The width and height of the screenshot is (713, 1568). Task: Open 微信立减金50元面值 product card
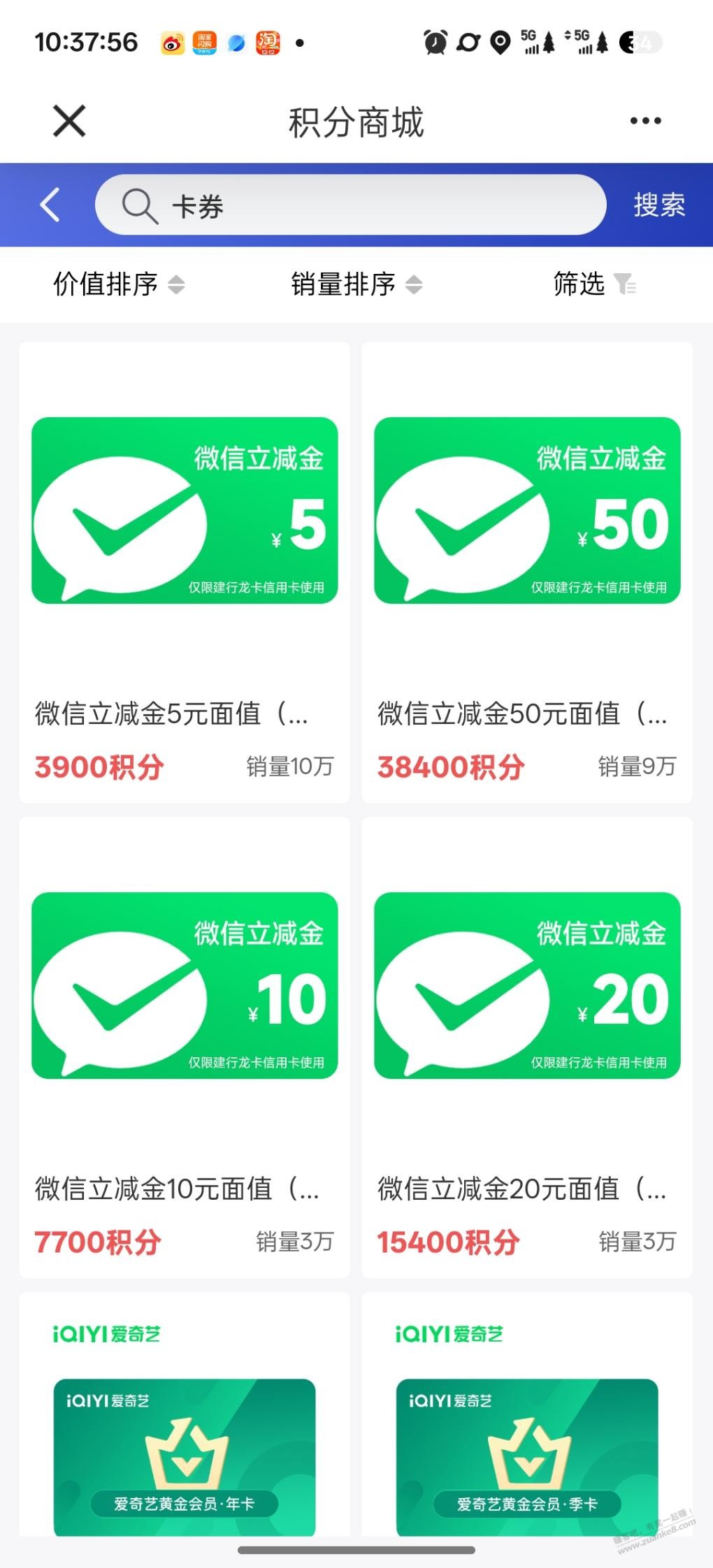click(x=527, y=572)
